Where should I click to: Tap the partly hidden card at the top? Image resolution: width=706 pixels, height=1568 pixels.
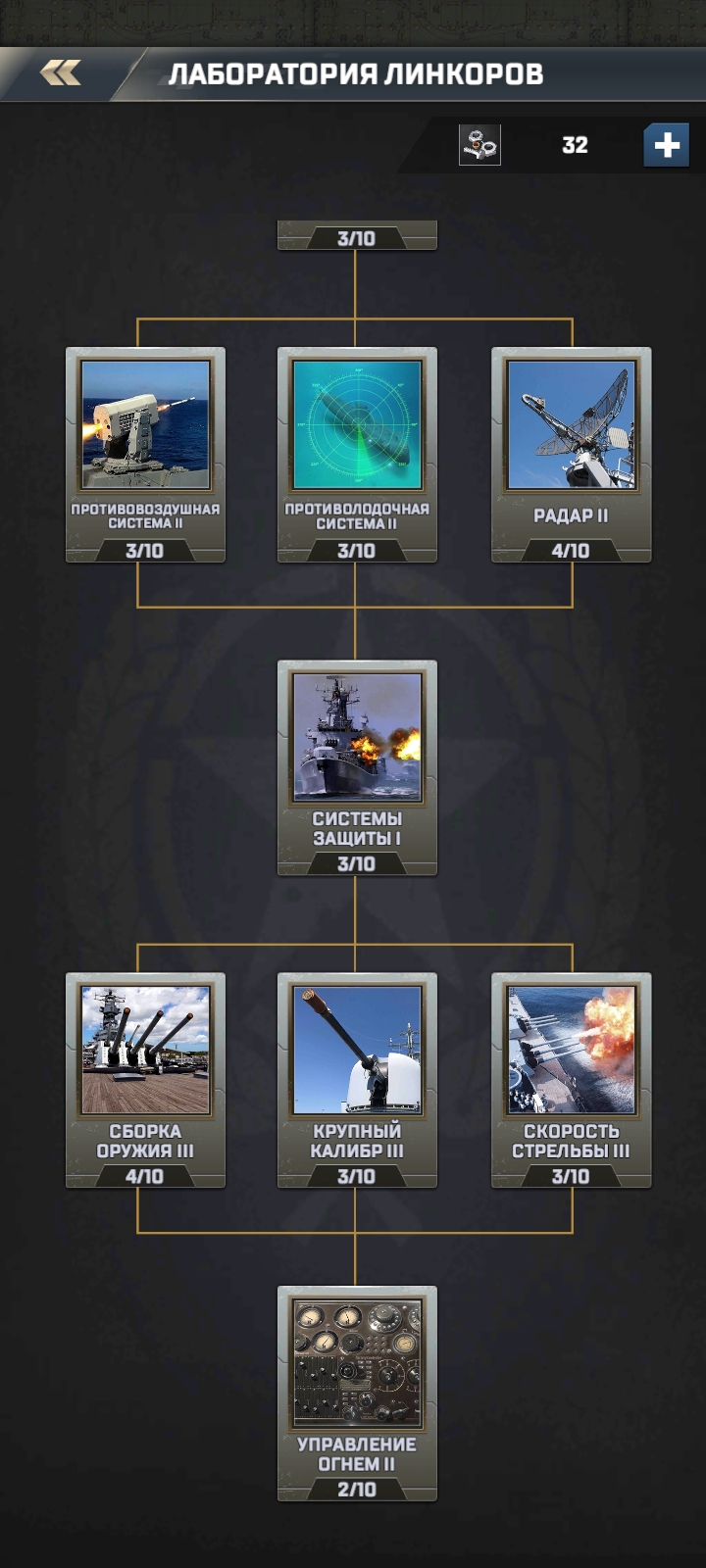tap(357, 236)
